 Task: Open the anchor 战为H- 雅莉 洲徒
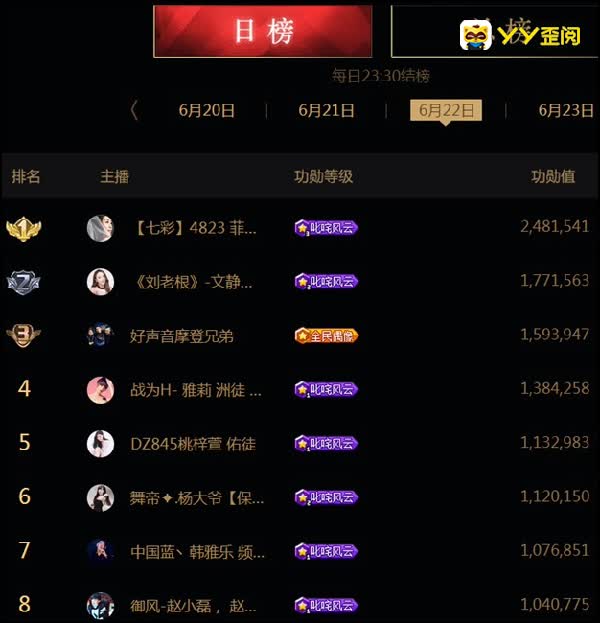196,390
